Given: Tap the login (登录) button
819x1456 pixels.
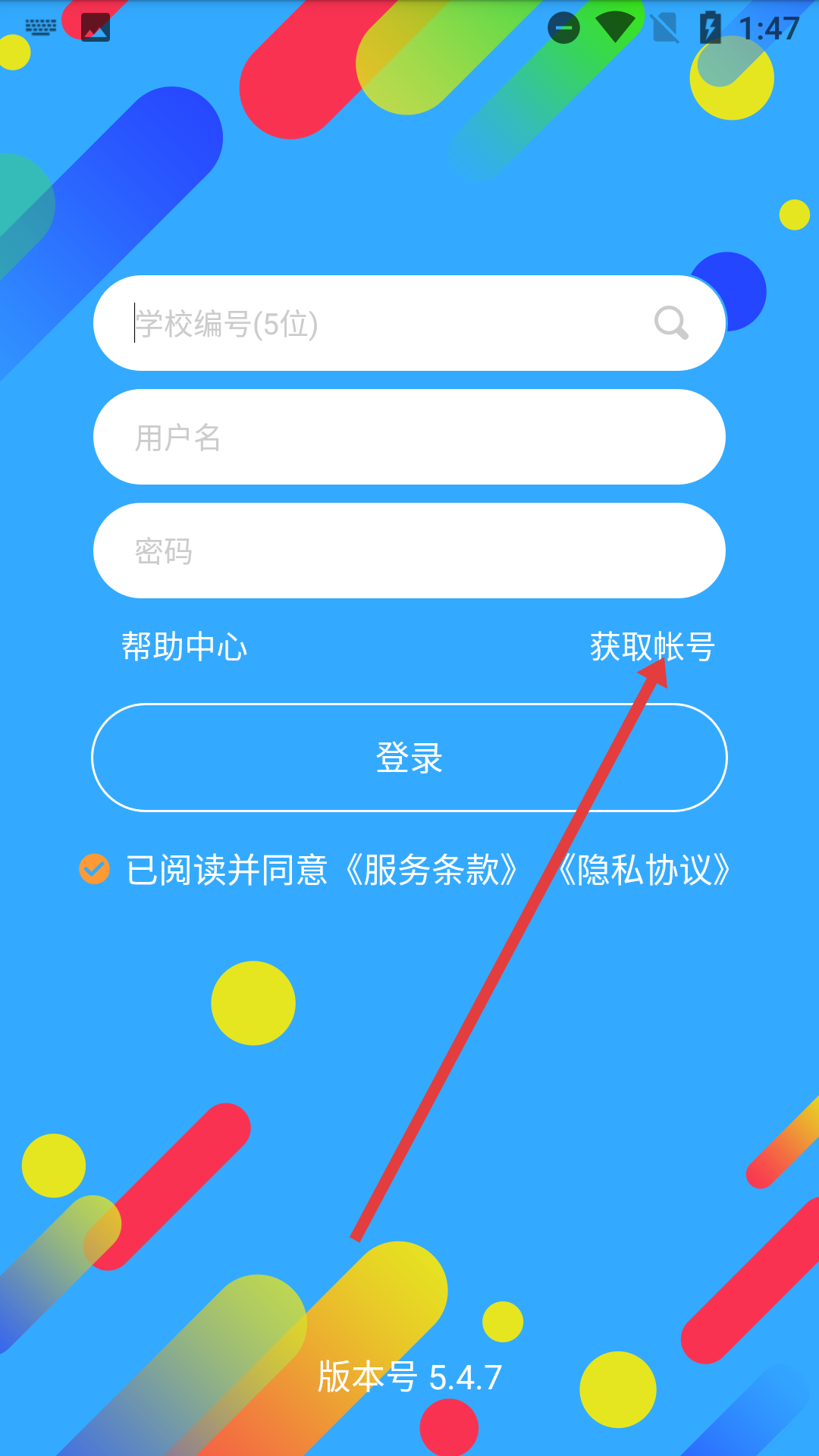Looking at the screenshot, I should click(x=409, y=758).
